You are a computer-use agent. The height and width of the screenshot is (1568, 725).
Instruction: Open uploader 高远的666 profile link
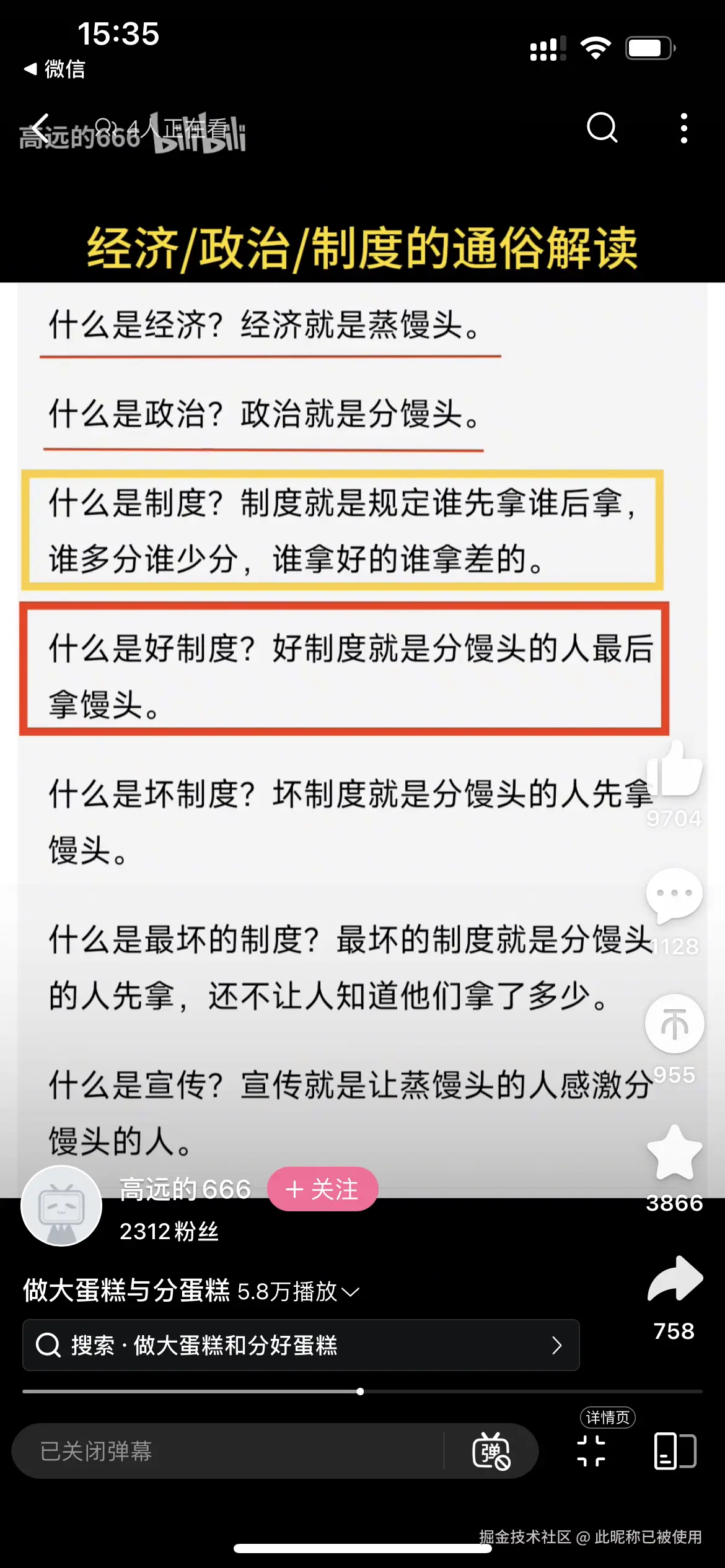185,1188
